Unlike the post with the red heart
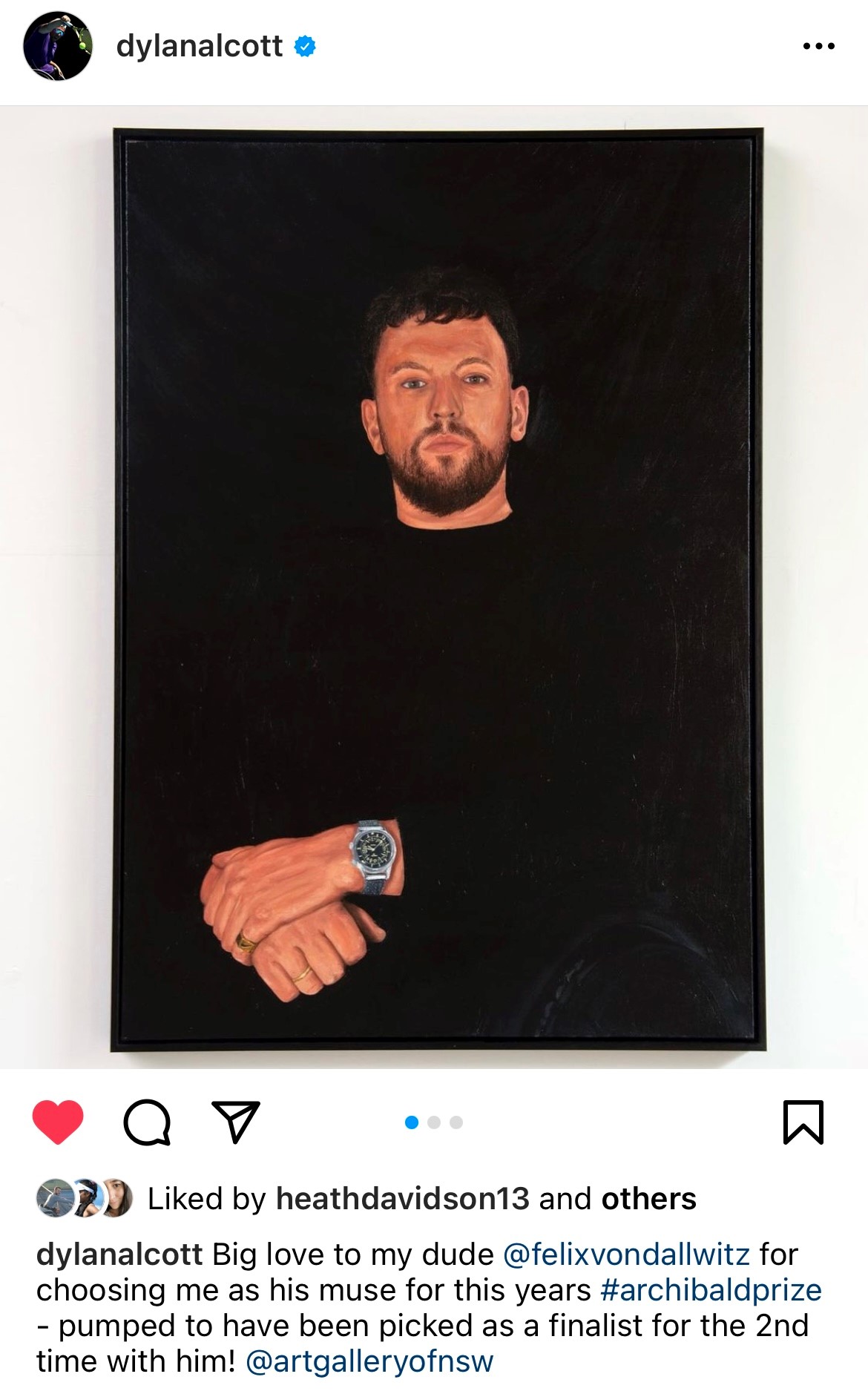The width and height of the screenshot is (868, 1391). [x=58, y=1122]
